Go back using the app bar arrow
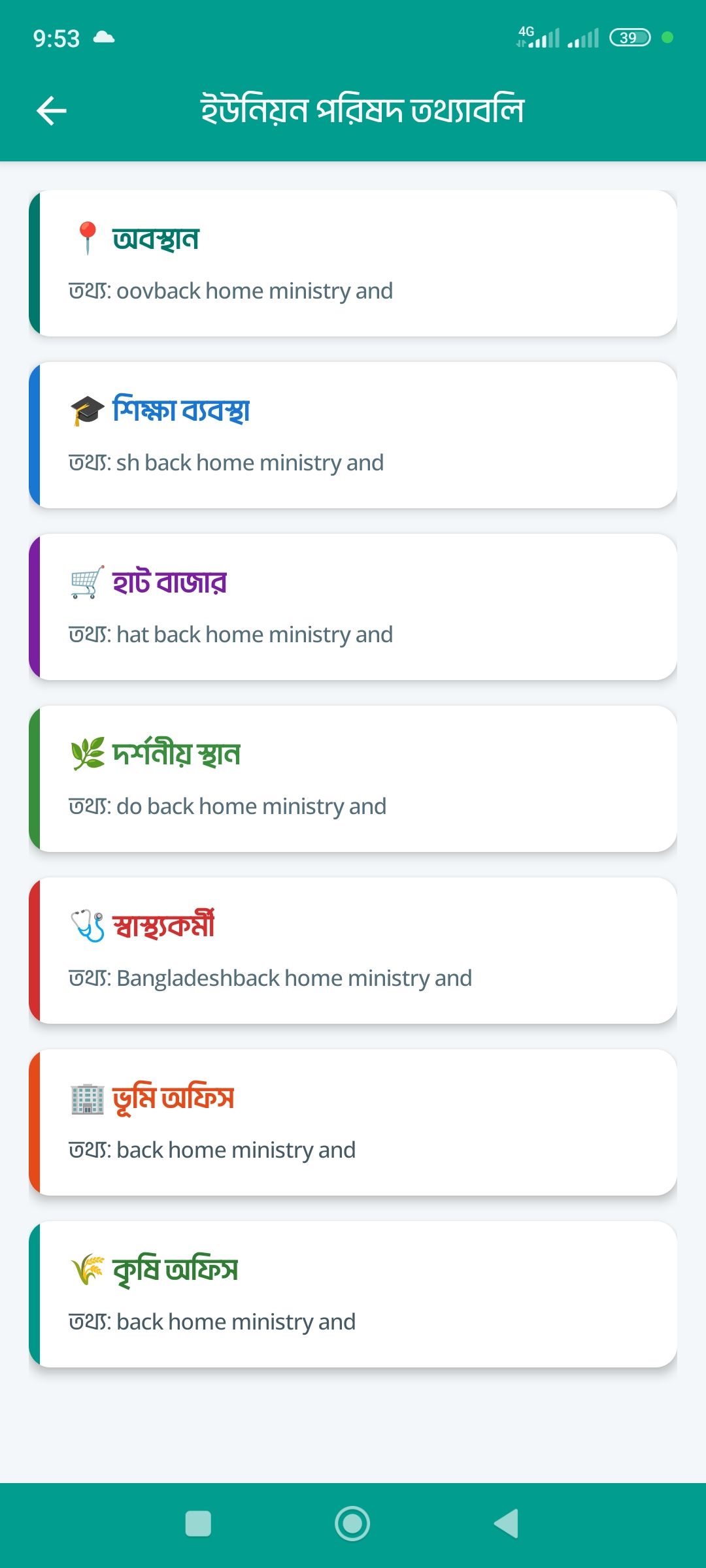 pos(52,110)
